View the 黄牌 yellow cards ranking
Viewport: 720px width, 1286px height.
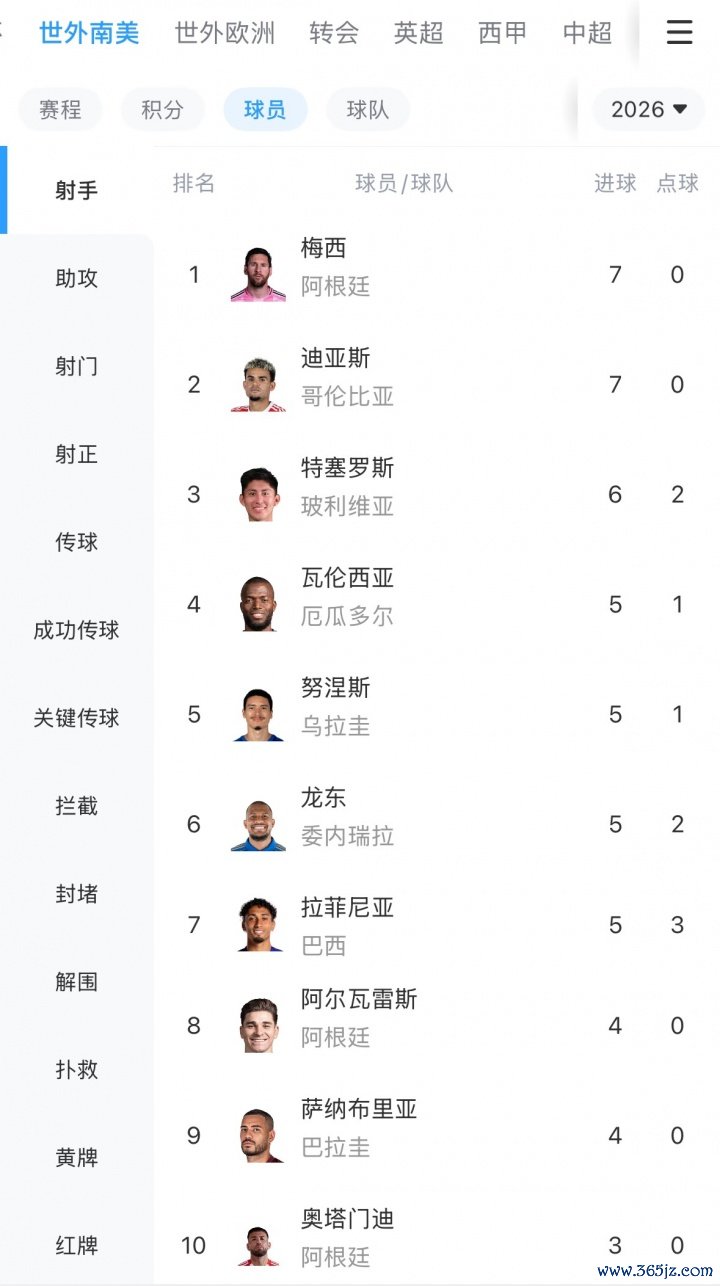tap(76, 1158)
